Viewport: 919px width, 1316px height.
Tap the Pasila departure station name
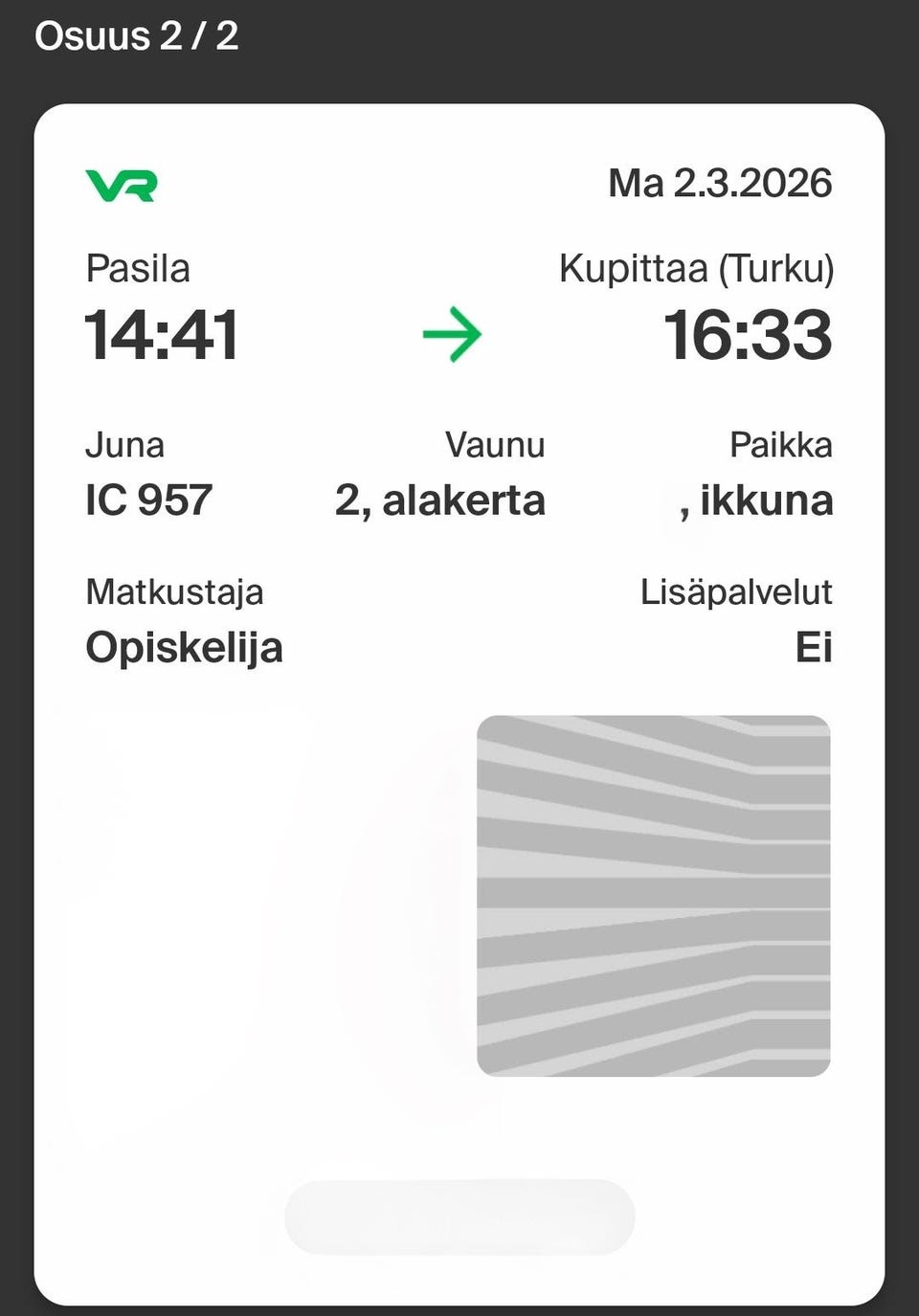point(138,269)
